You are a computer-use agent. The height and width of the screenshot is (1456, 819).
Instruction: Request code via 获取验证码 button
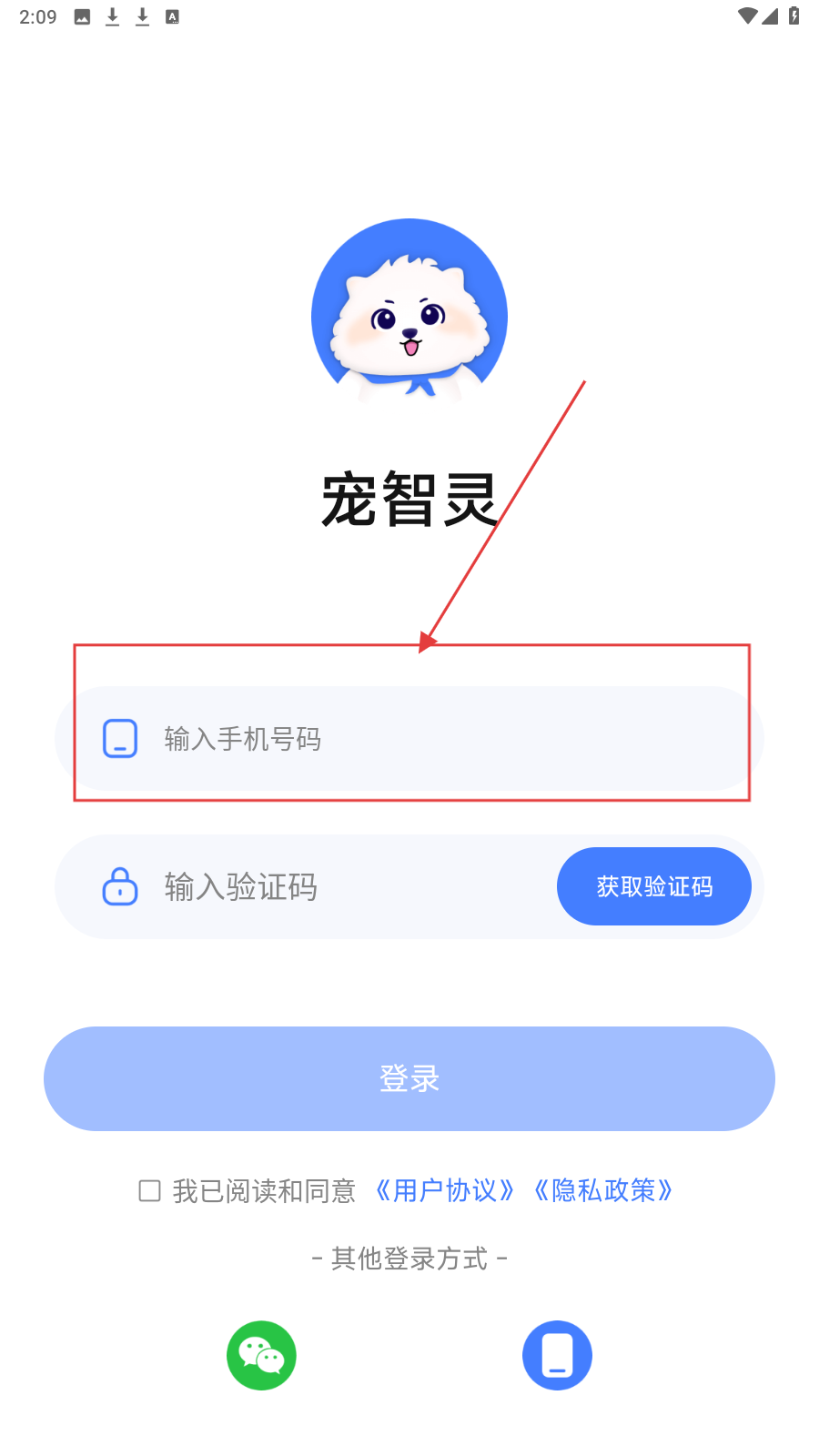[x=653, y=886]
